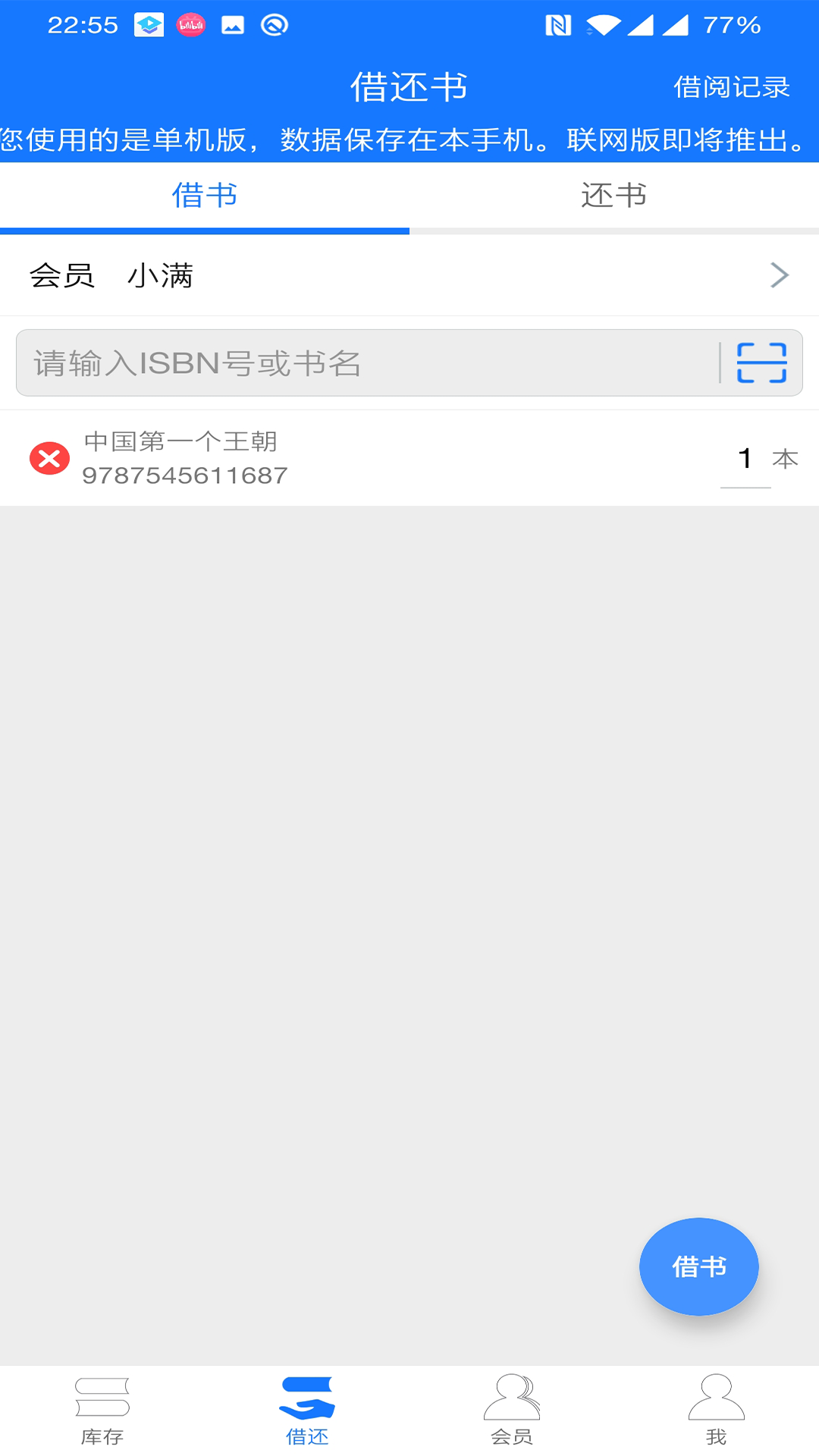The image size is (819, 1456).
Task: Adjust the book quantity field showing 1
Action: coord(745,458)
